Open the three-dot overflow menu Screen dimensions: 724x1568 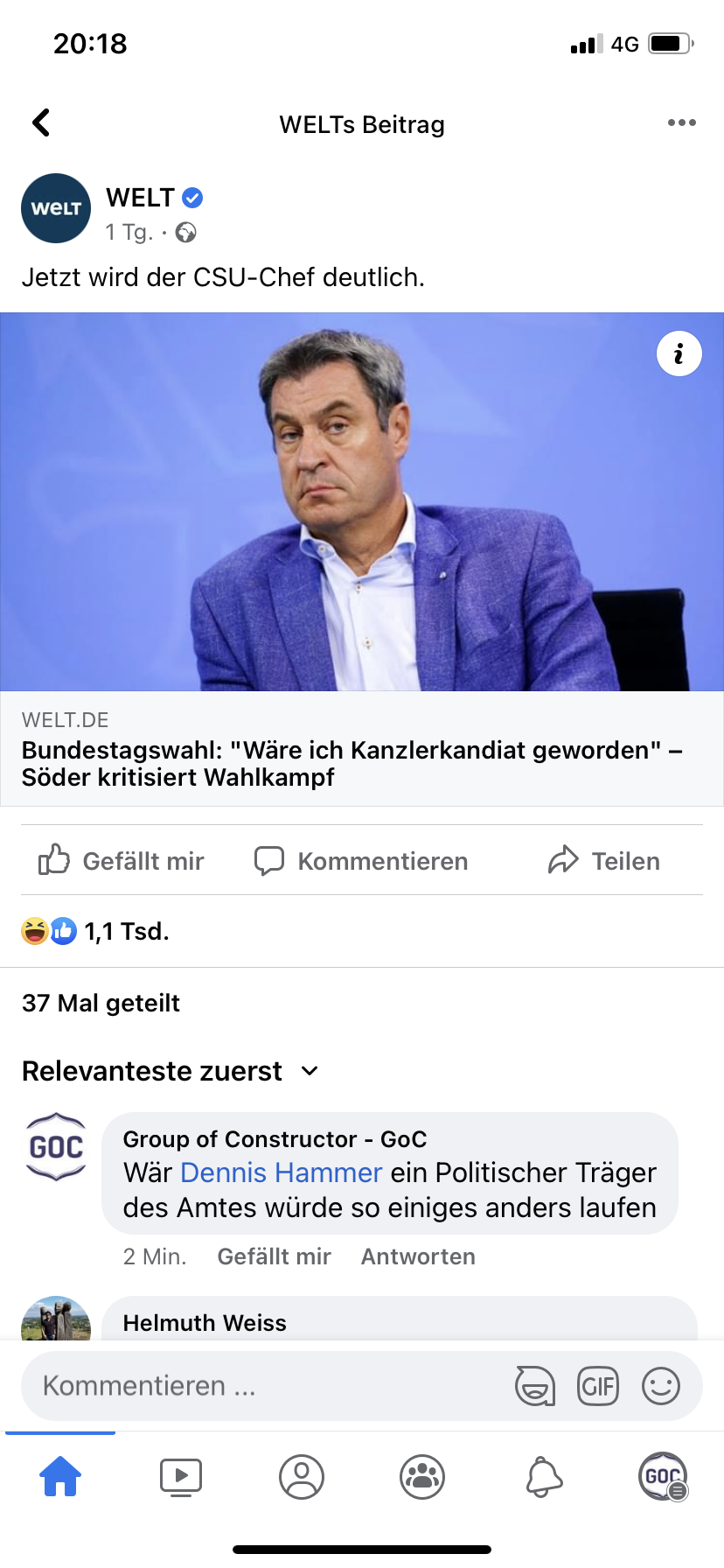[x=681, y=122]
